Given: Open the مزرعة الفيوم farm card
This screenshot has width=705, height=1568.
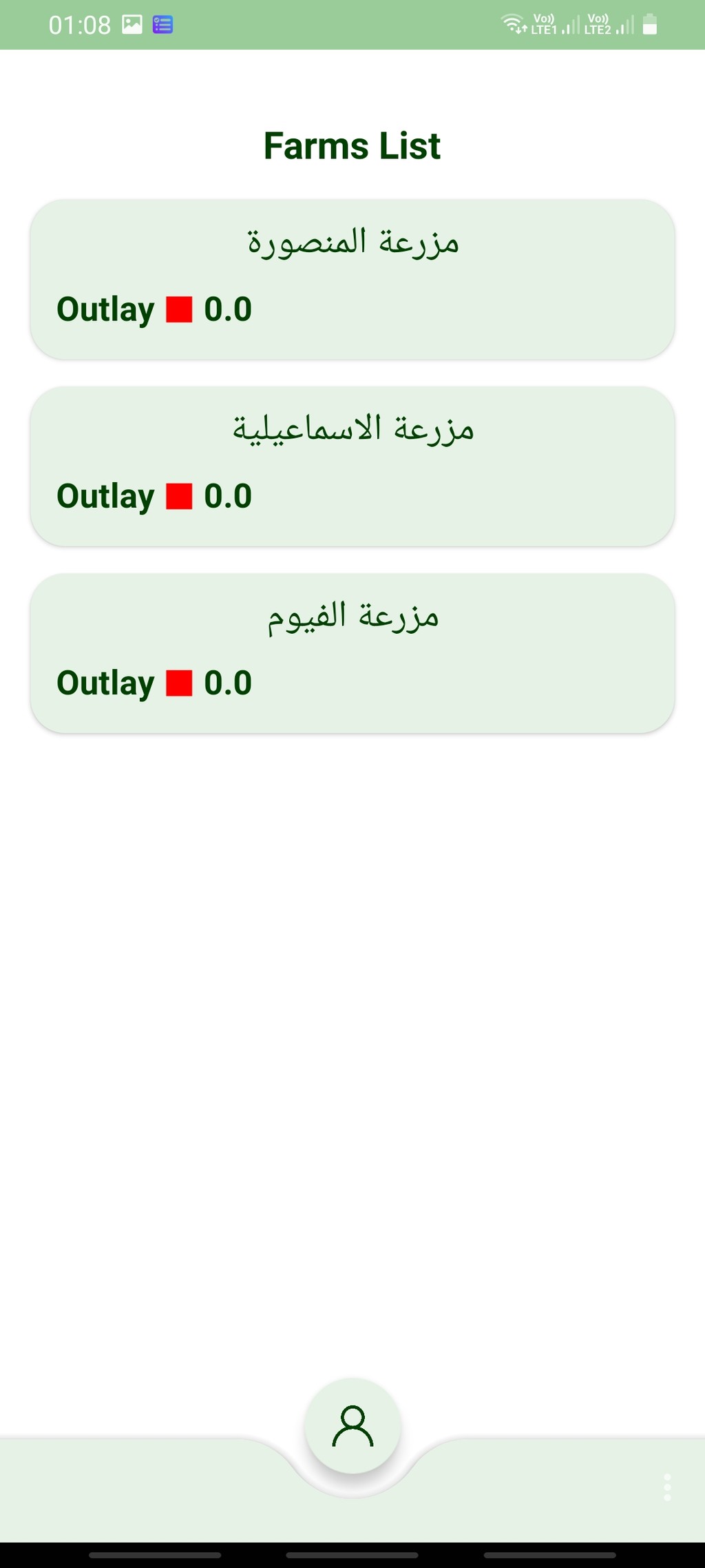Looking at the screenshot, I should point(352,653).
